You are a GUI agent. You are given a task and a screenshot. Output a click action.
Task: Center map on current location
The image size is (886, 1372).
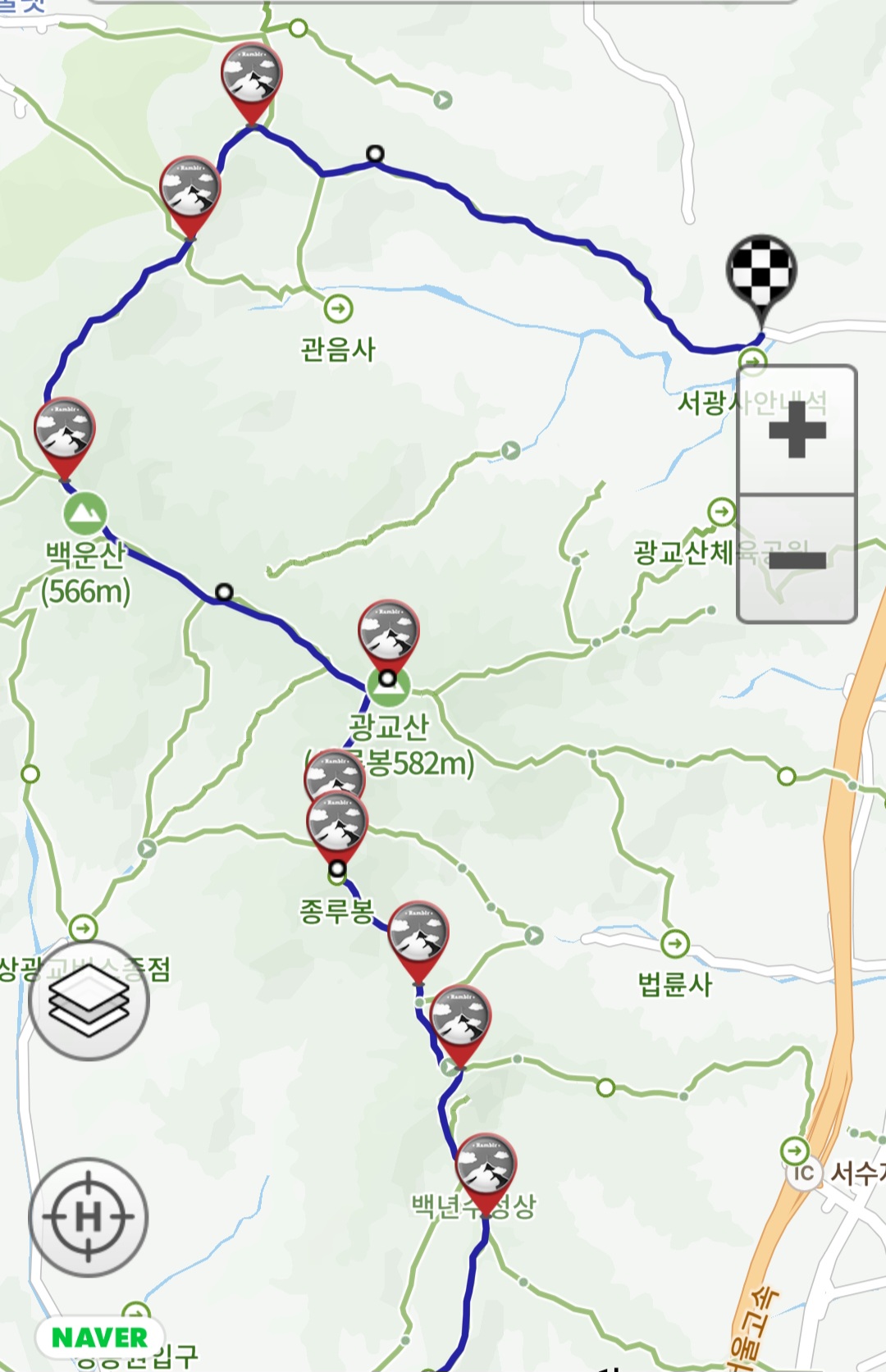click(89, 1217)
